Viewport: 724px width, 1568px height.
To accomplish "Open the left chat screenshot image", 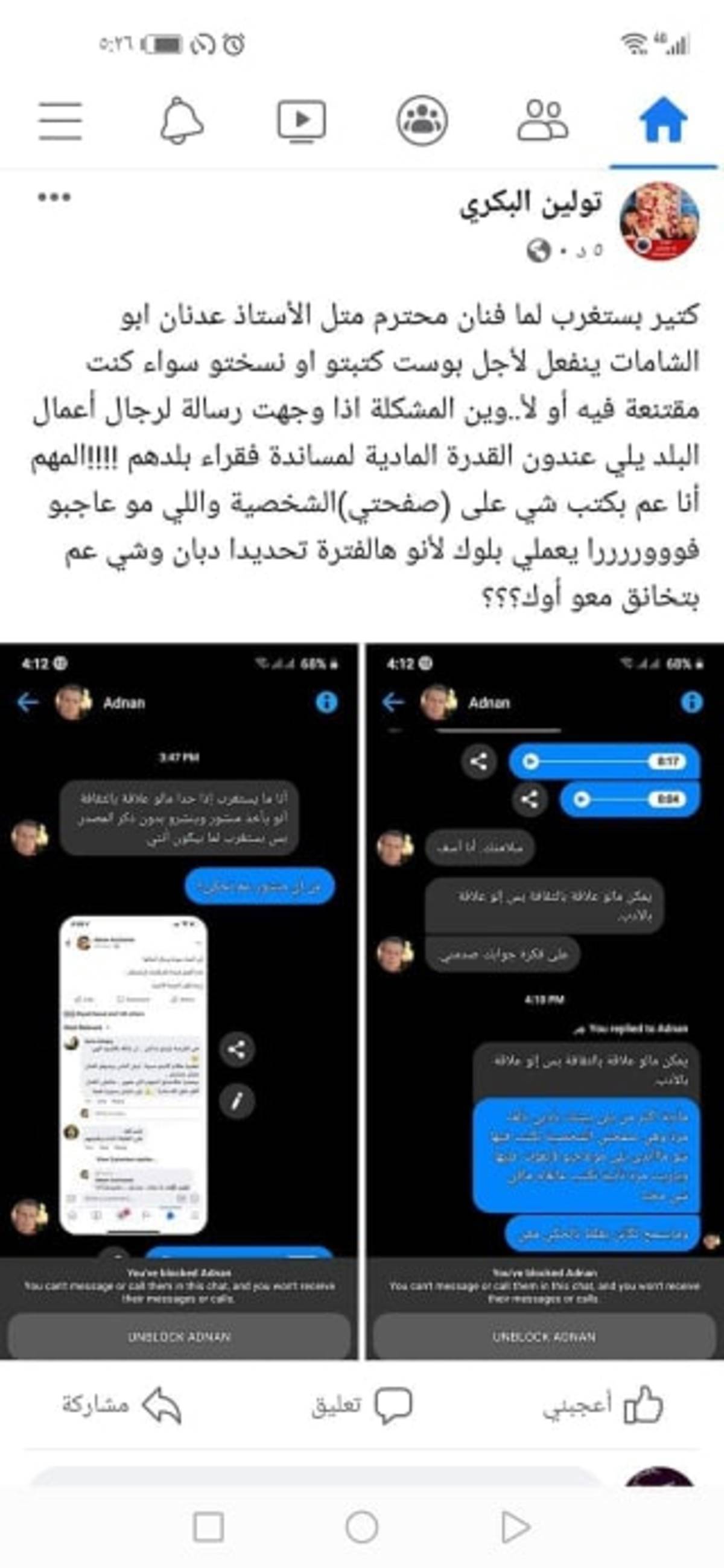I will [179, 999].
